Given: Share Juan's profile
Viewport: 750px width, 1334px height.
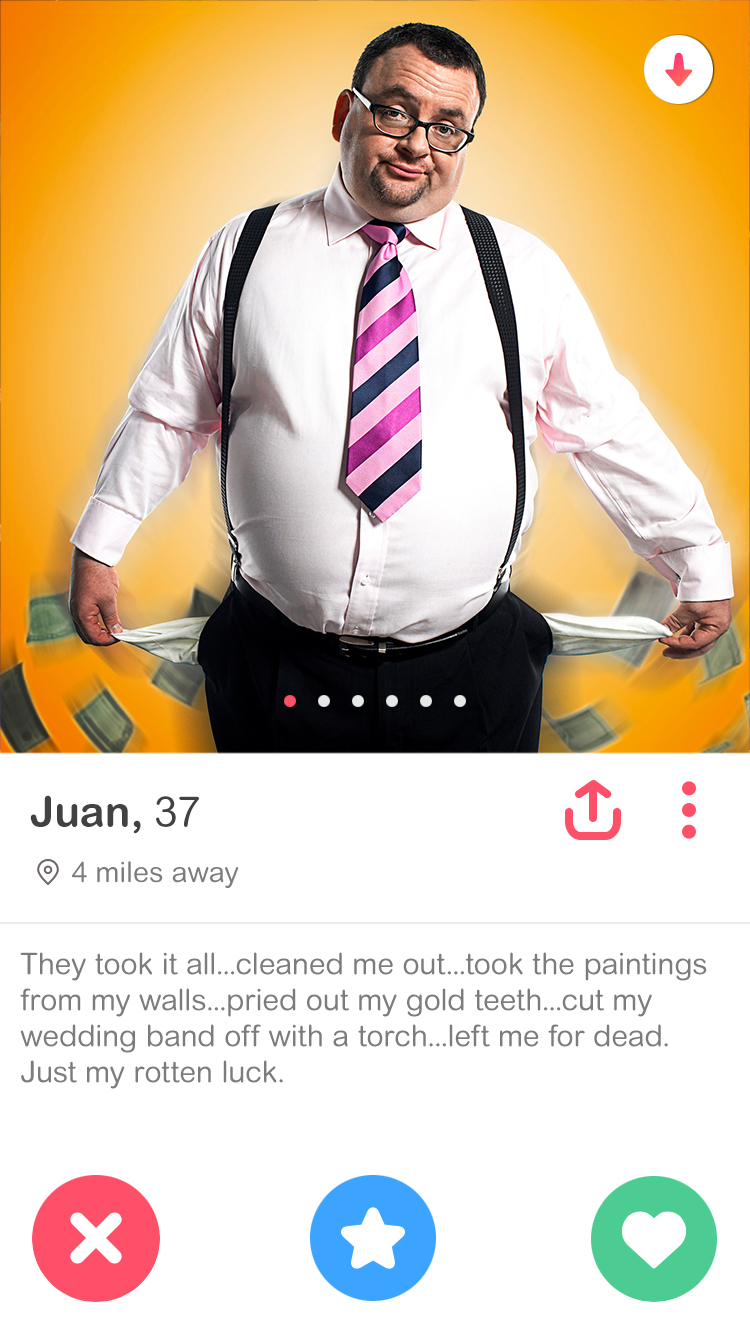Looking at the screenshot, I should (x=593, y=809).
